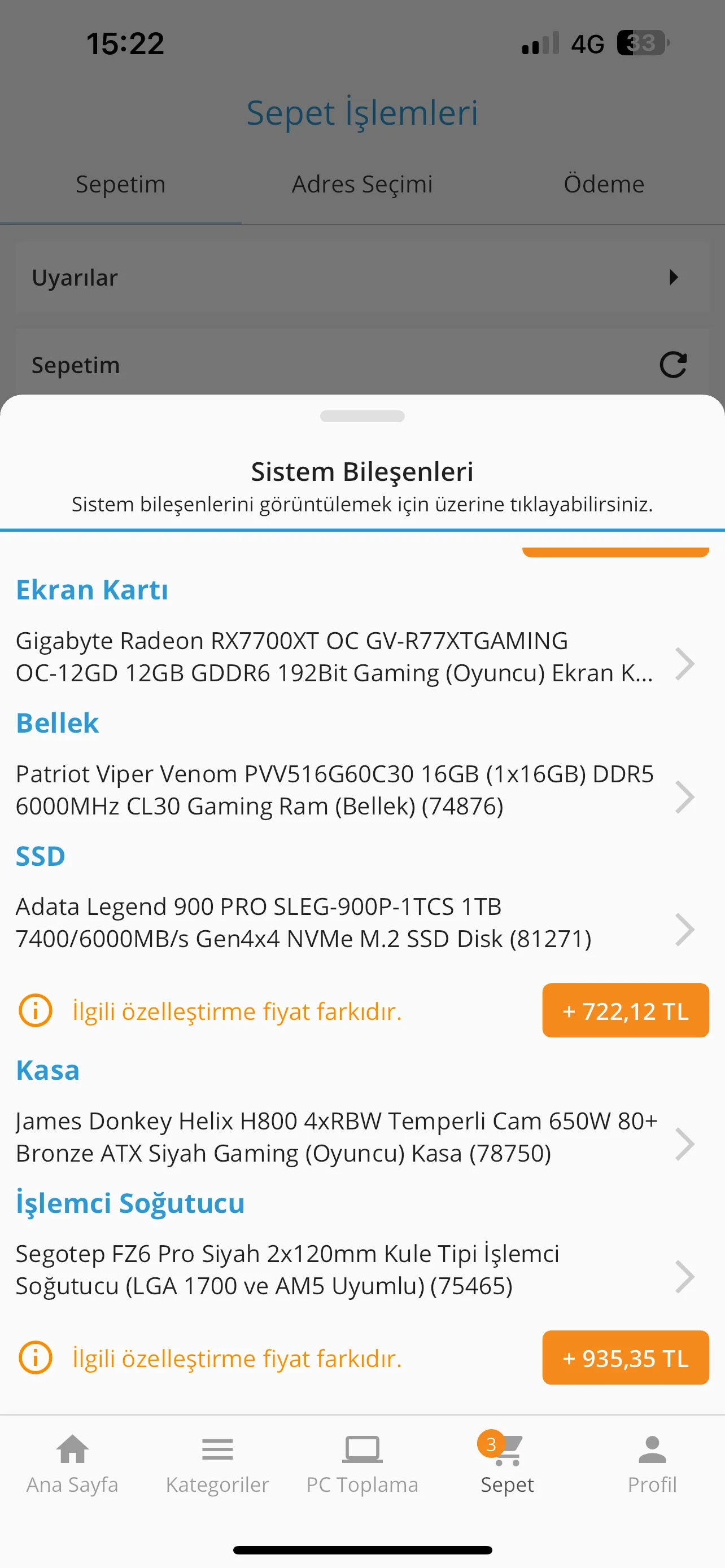Tap the + 722,12 TL price difference button

(625, 1011)
